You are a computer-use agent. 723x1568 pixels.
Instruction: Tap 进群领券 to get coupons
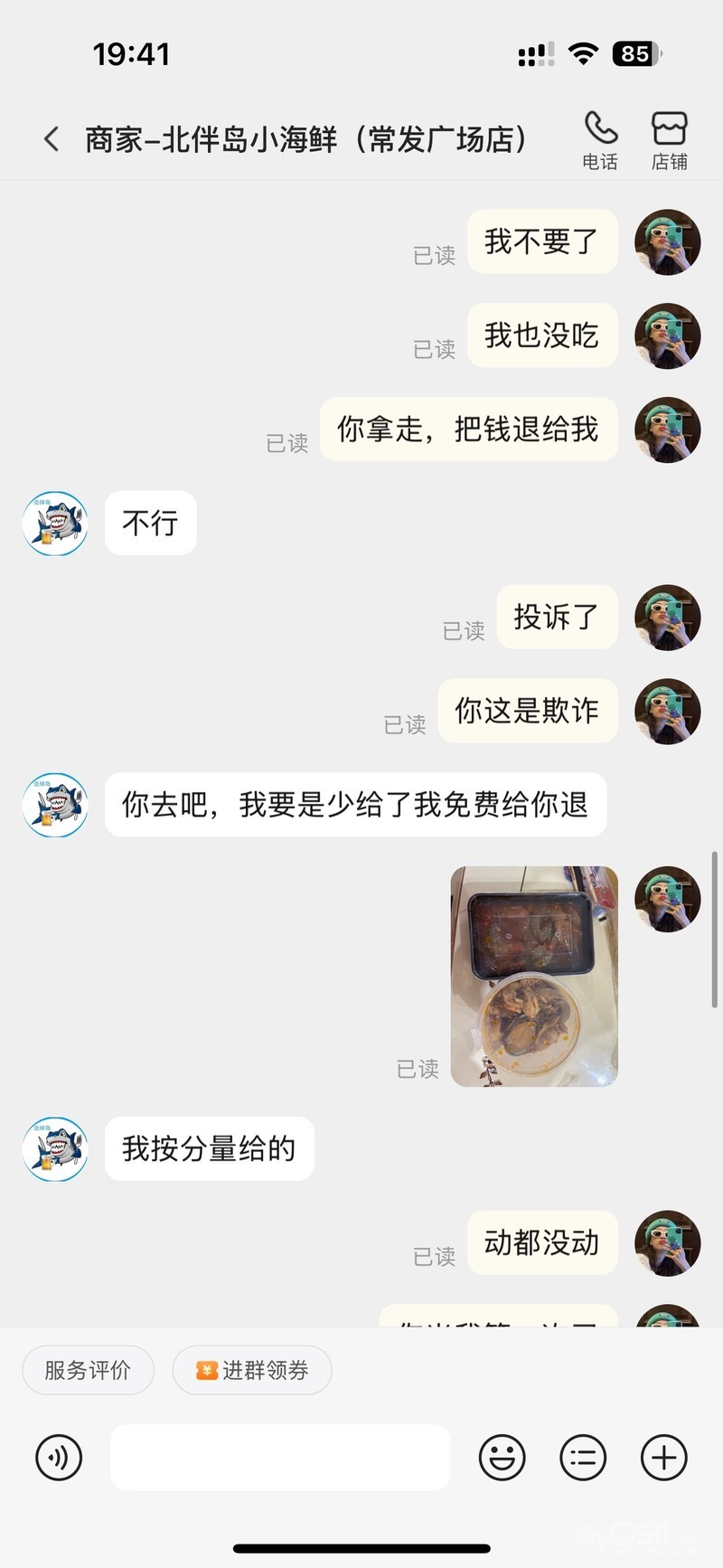click(x=252, y=1370)
